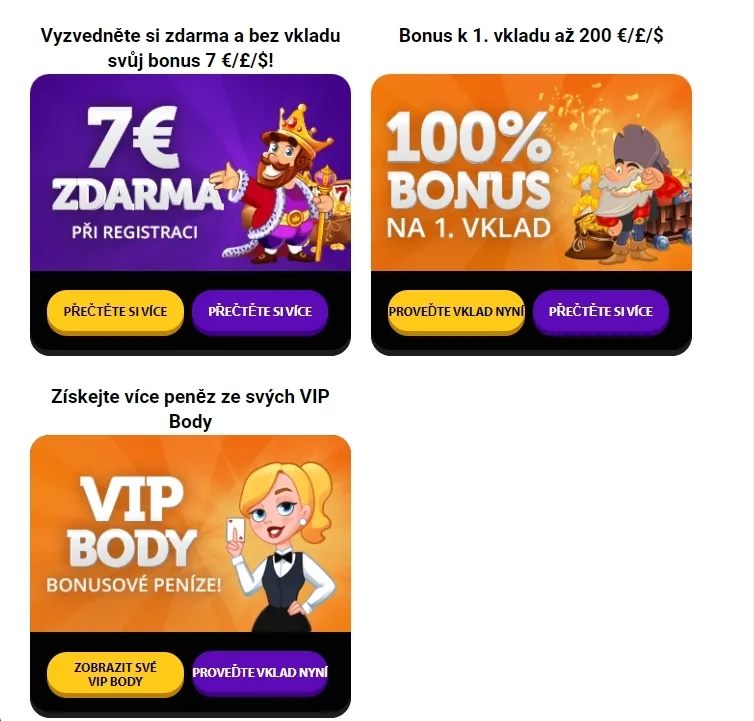This screenshot has width=754, height=721.
Task: Tap 'Přečtěte si více' under 100% Bonus
Action: coord(601,311)
